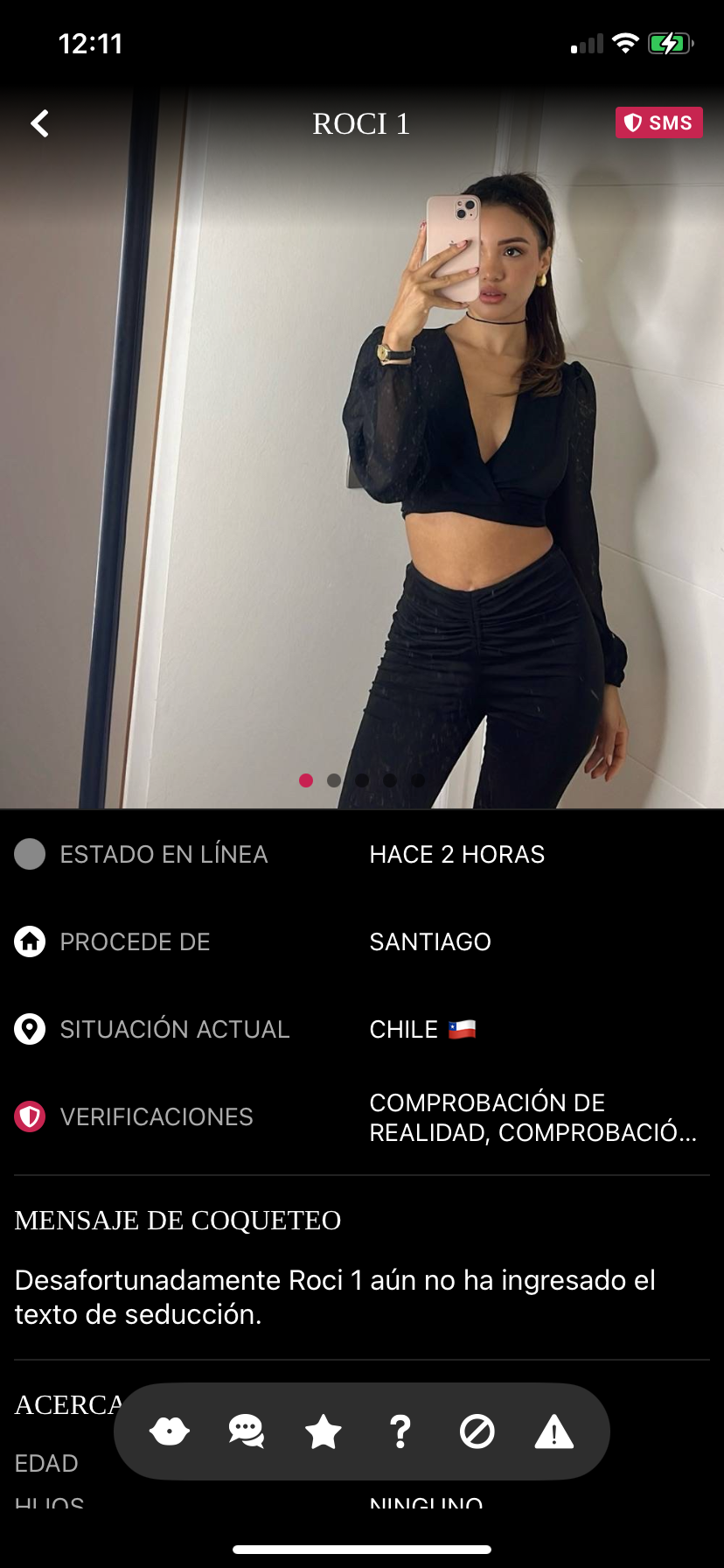724x1568 pixels.
Task: Go back using the arrow
Action: (39, 123)
